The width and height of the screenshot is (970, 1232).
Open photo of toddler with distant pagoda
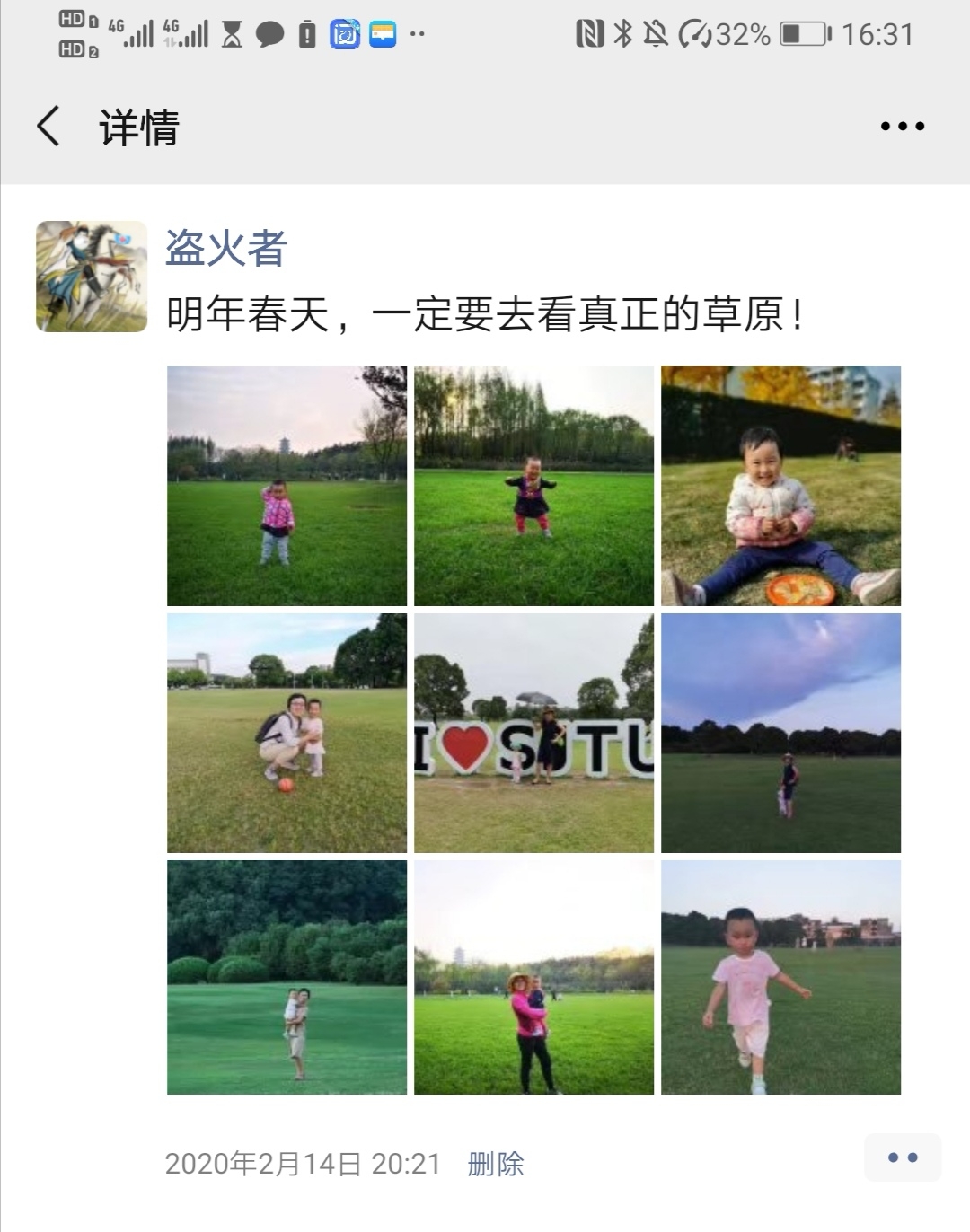(287, 486)
